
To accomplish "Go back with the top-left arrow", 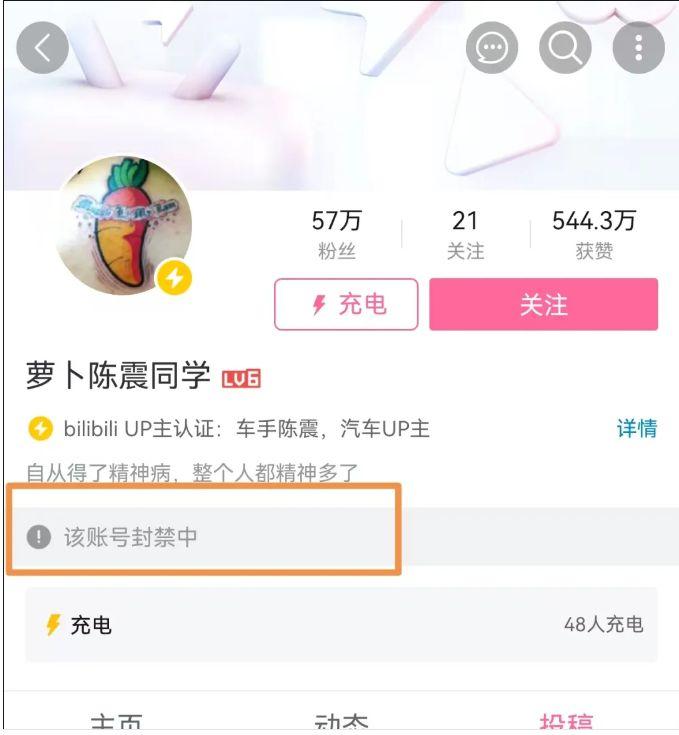I will click(43, 47).
